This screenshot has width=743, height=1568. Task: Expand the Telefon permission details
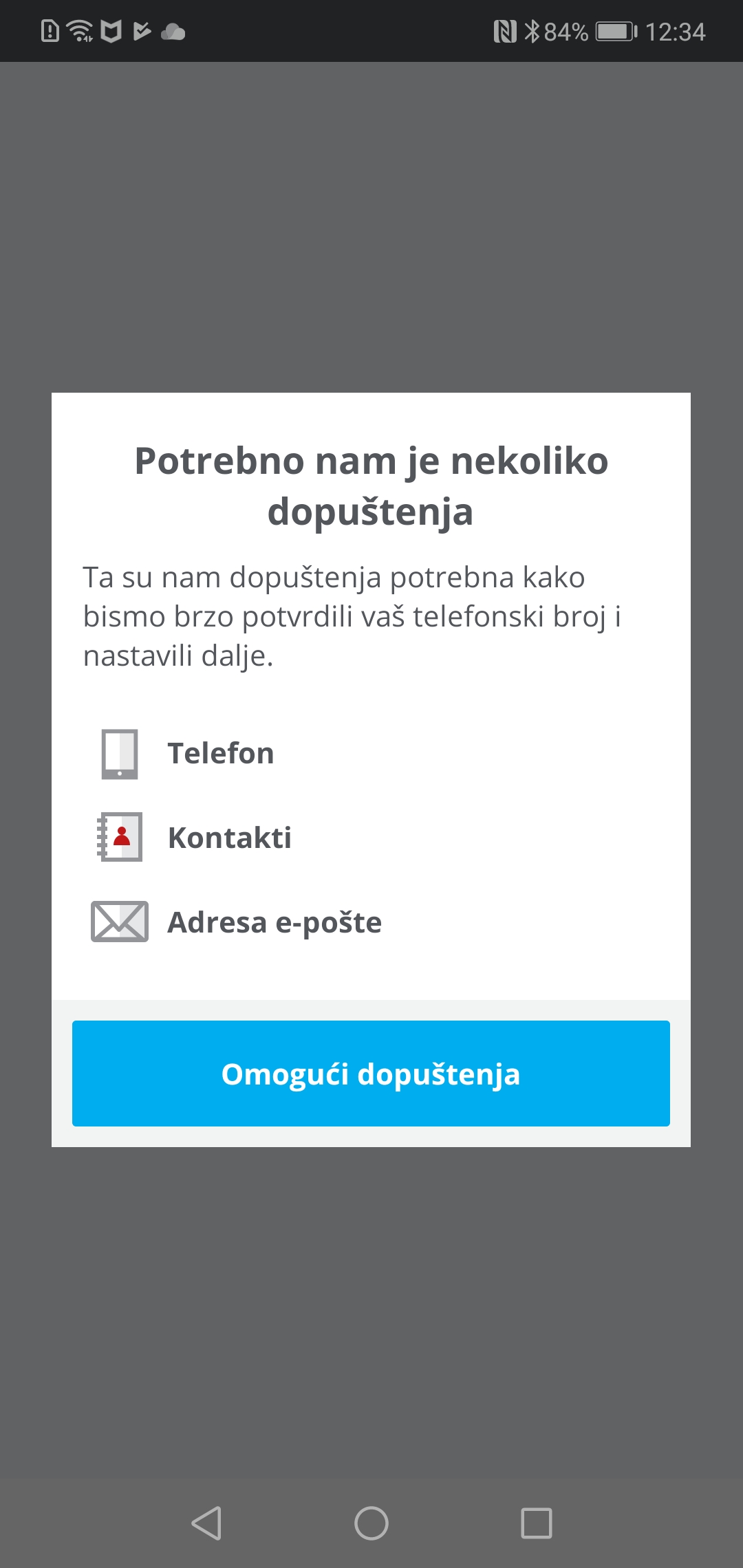click(220, 752)
